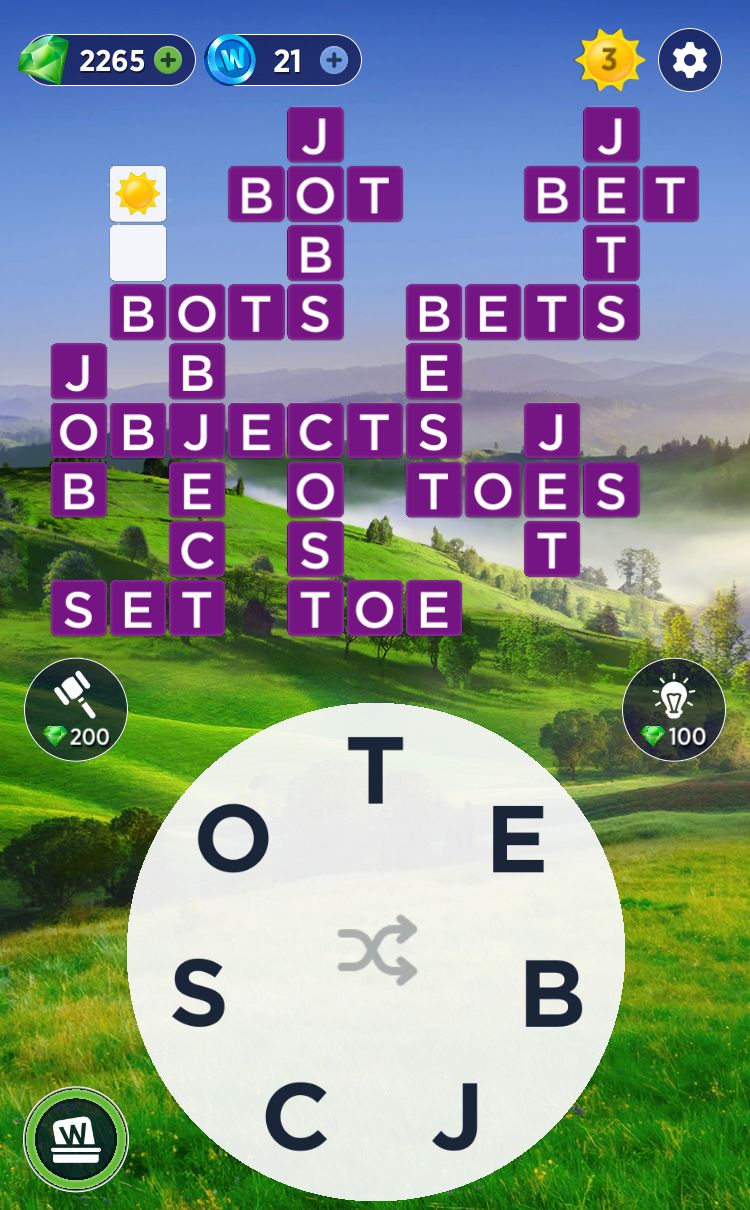Tap the empty crossword tile below the sun

[138, 253]
